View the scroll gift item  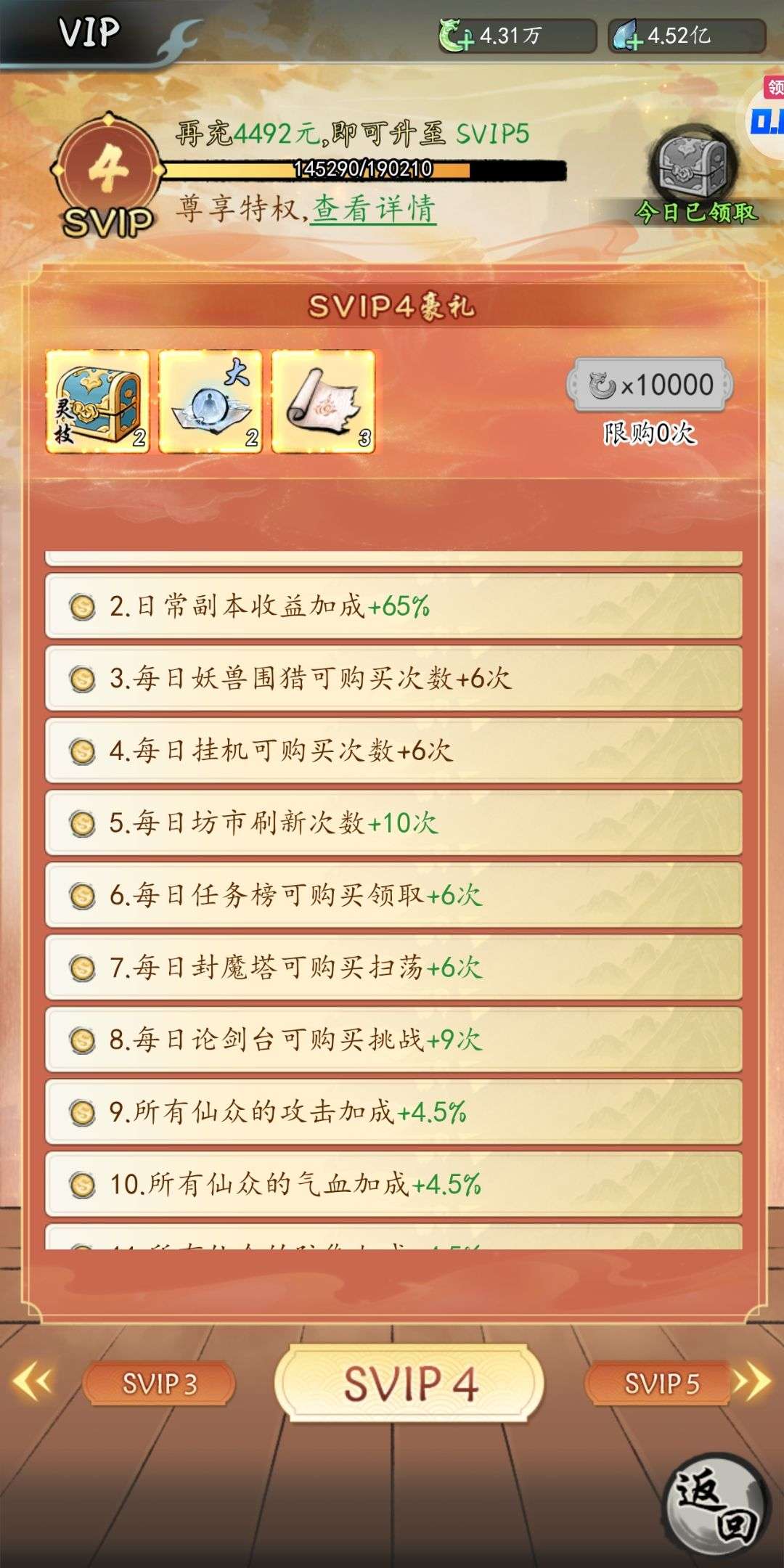[323, 402]
